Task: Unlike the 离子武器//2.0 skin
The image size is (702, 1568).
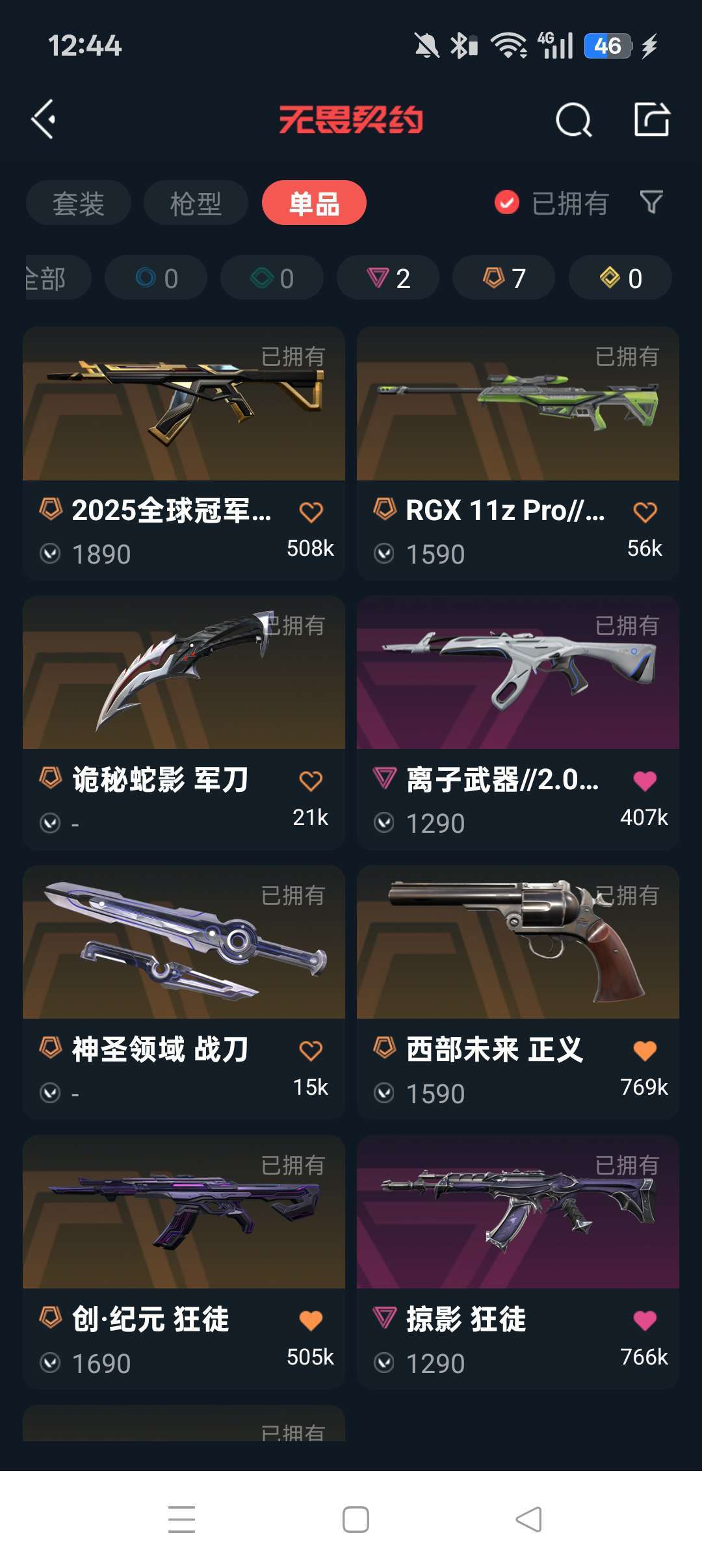Action: (x=645, y=781)
